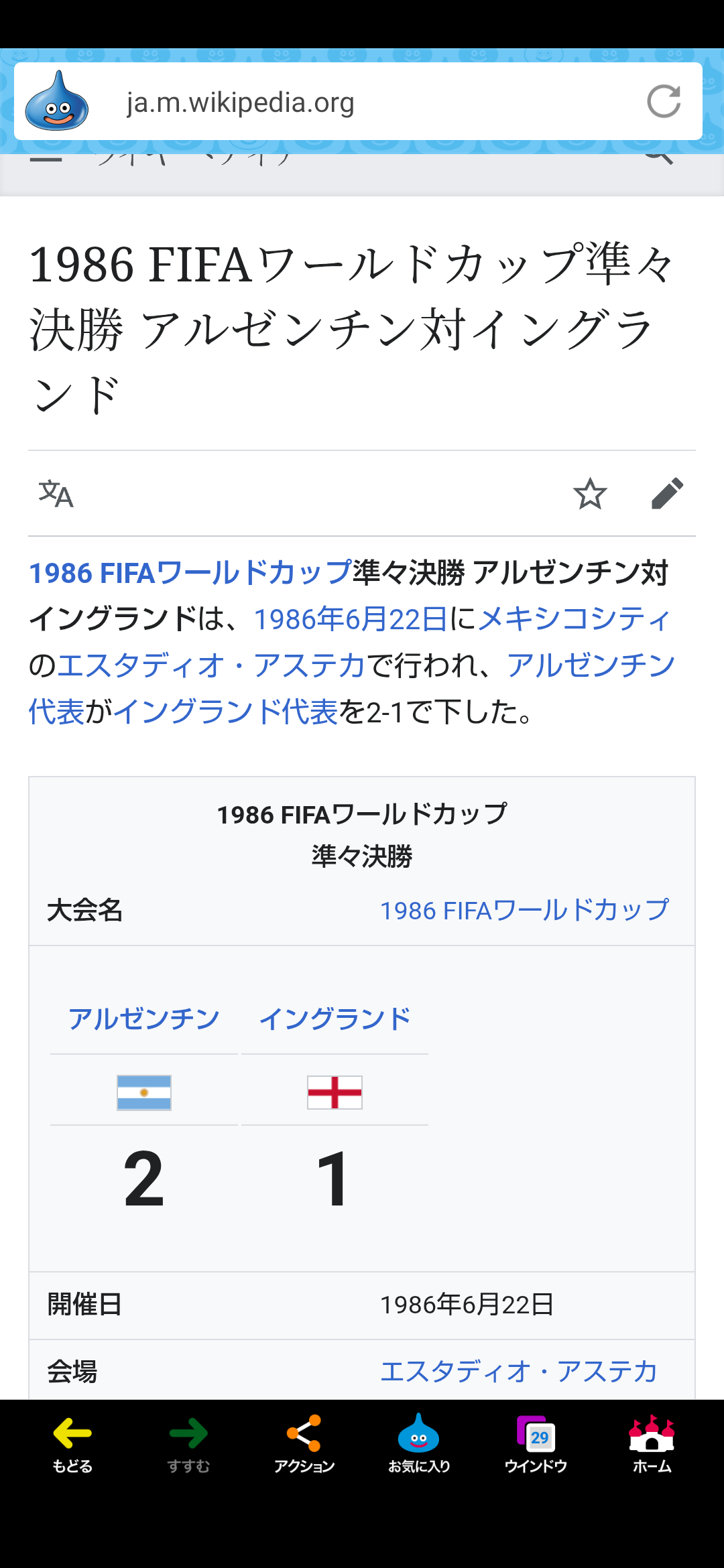Open the 1986 FIFAワールドカップ link next to 大会名

(525, 910)
